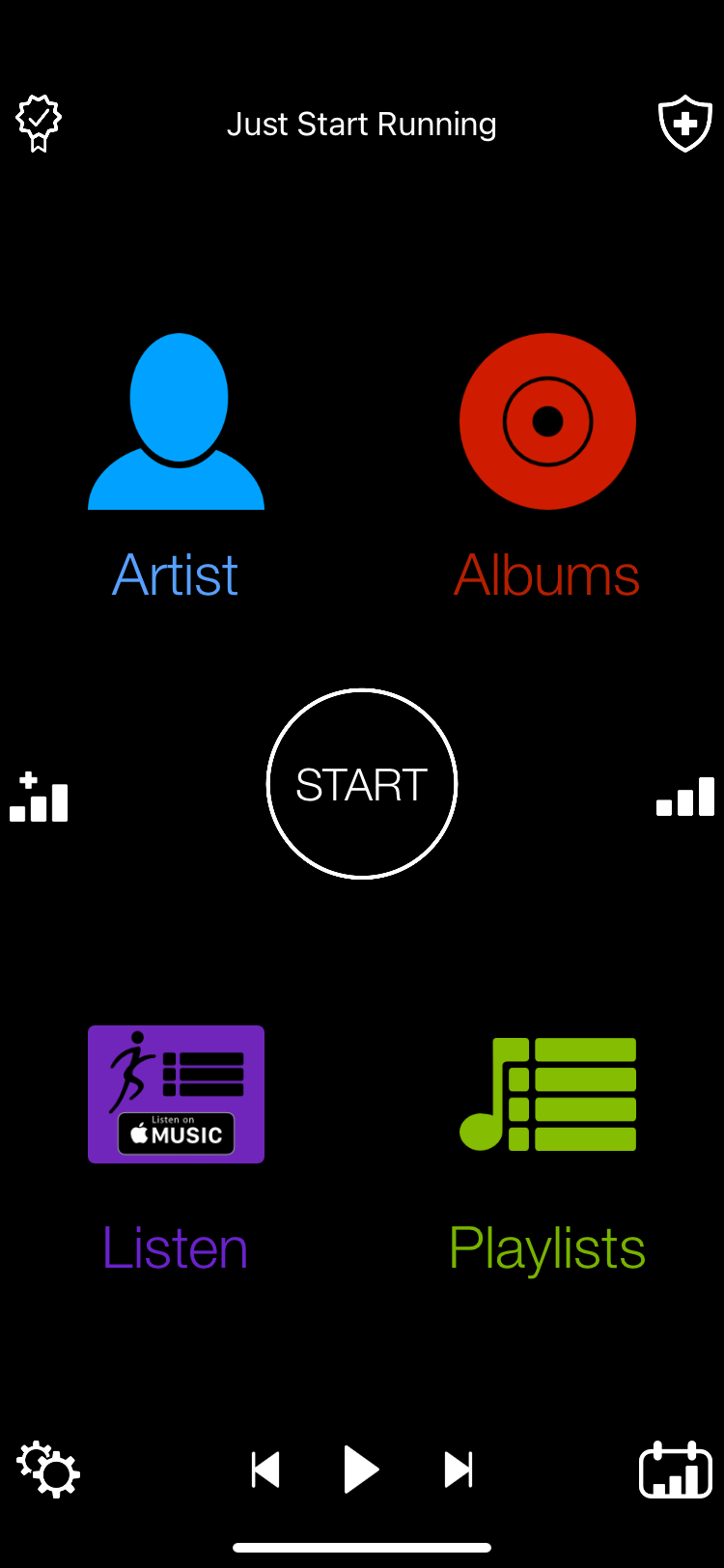Image resolution: width=724 pixels, height=1568 pixels.
Task: Open the calendar stats icon
Action: coord(676,1470)
